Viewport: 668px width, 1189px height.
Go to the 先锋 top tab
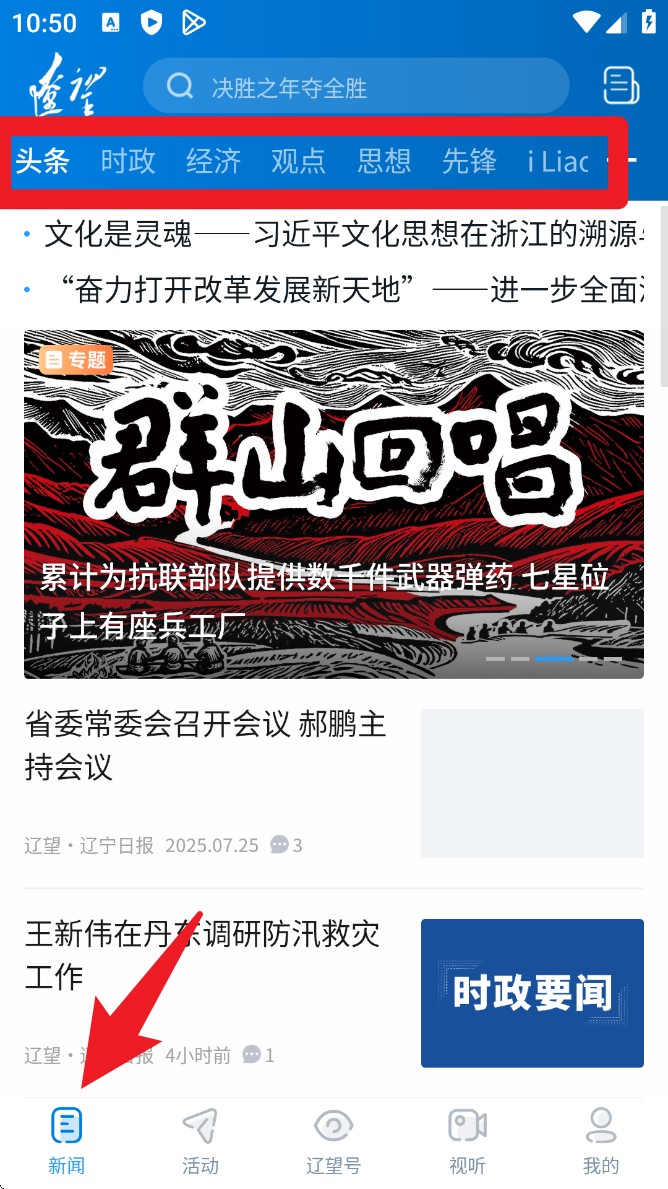pyautogui.click(x=469, y=161)
